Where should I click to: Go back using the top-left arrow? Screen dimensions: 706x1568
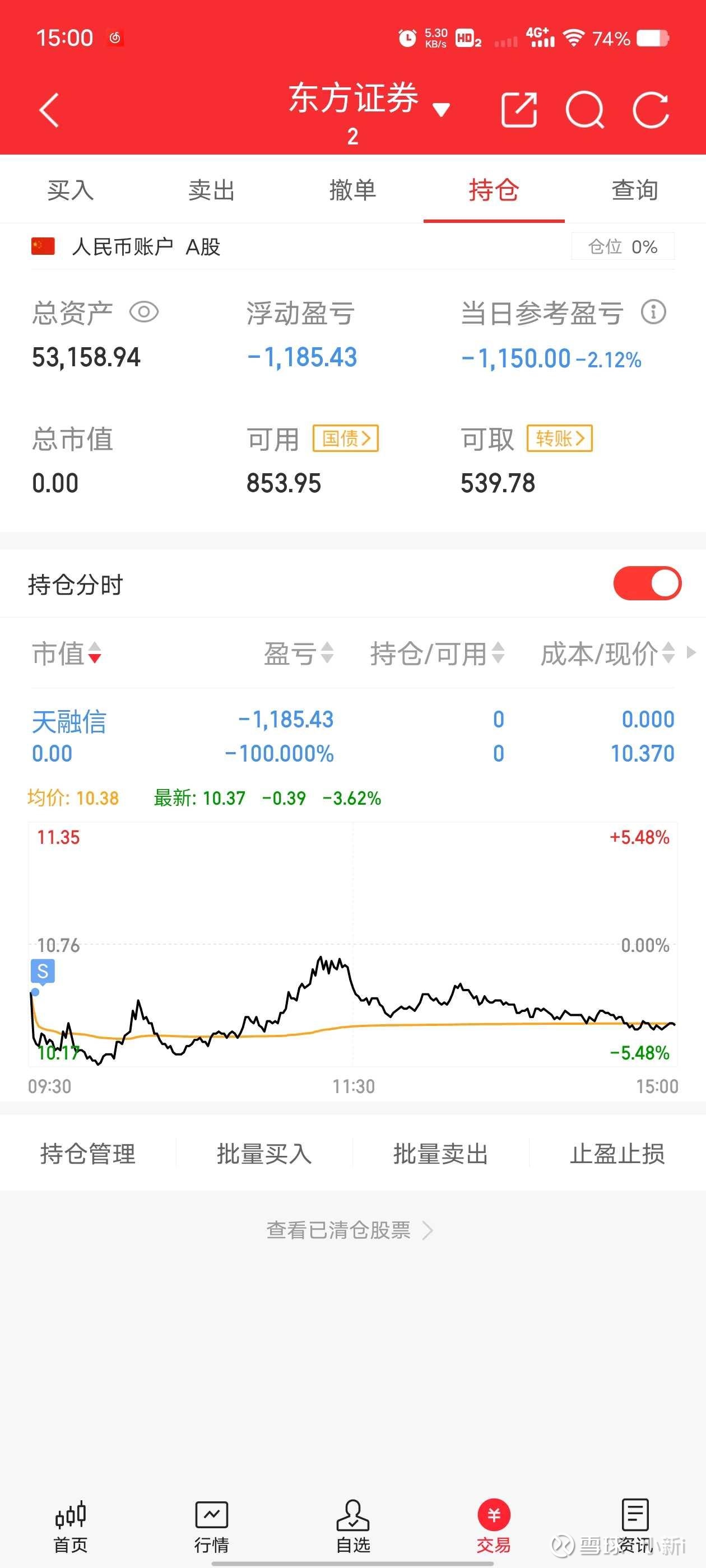(x=49, y=110)
